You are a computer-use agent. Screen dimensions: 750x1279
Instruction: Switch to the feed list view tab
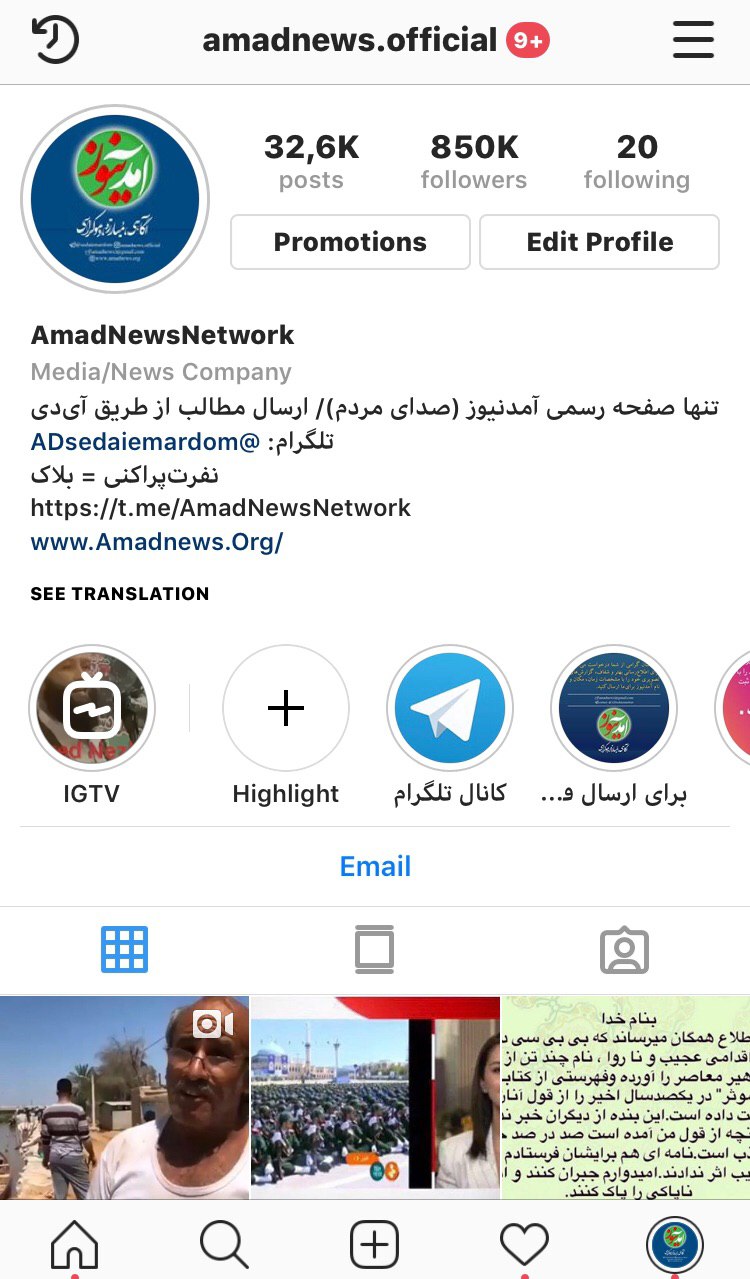click(x=375, y=950)
